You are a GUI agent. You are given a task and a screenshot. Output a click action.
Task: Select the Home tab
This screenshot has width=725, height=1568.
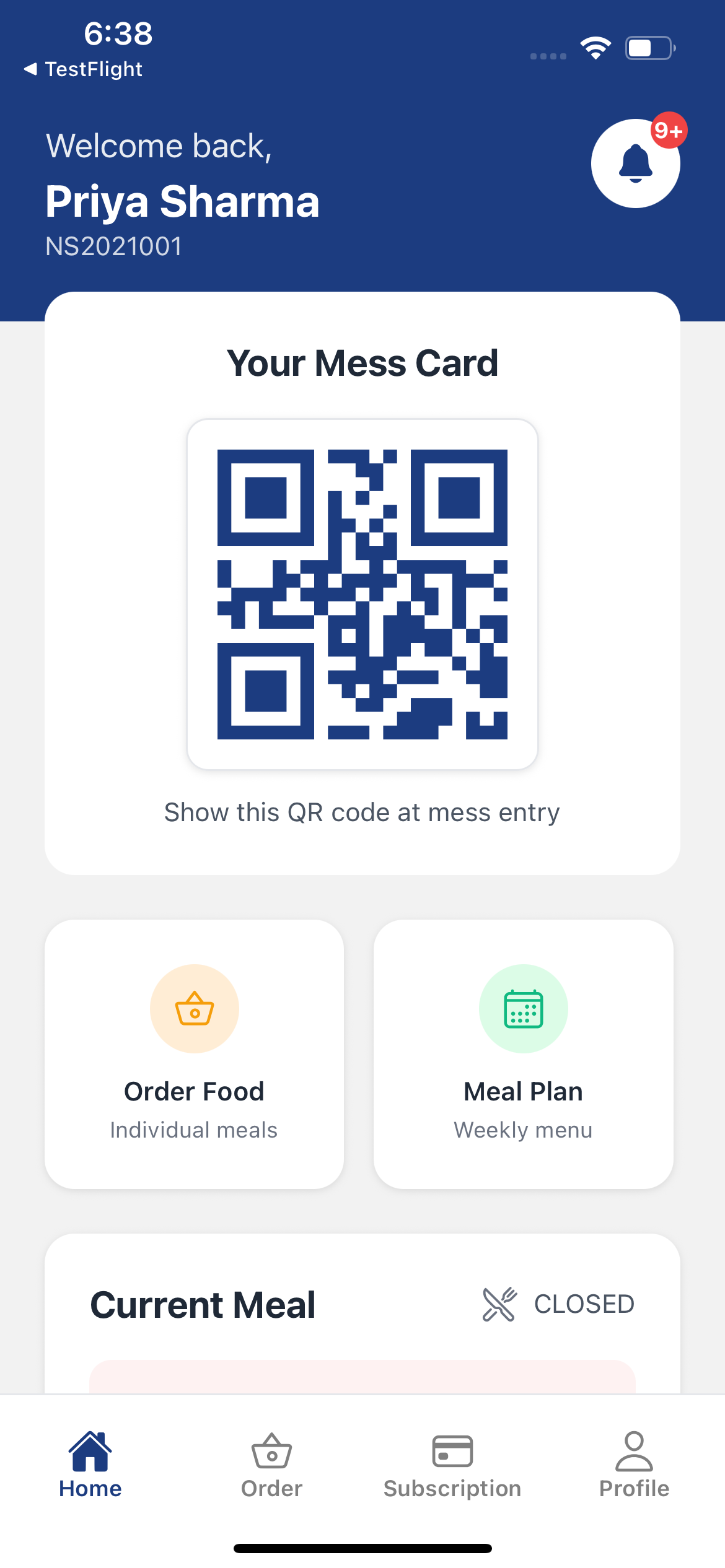(x=90, y=1465)
